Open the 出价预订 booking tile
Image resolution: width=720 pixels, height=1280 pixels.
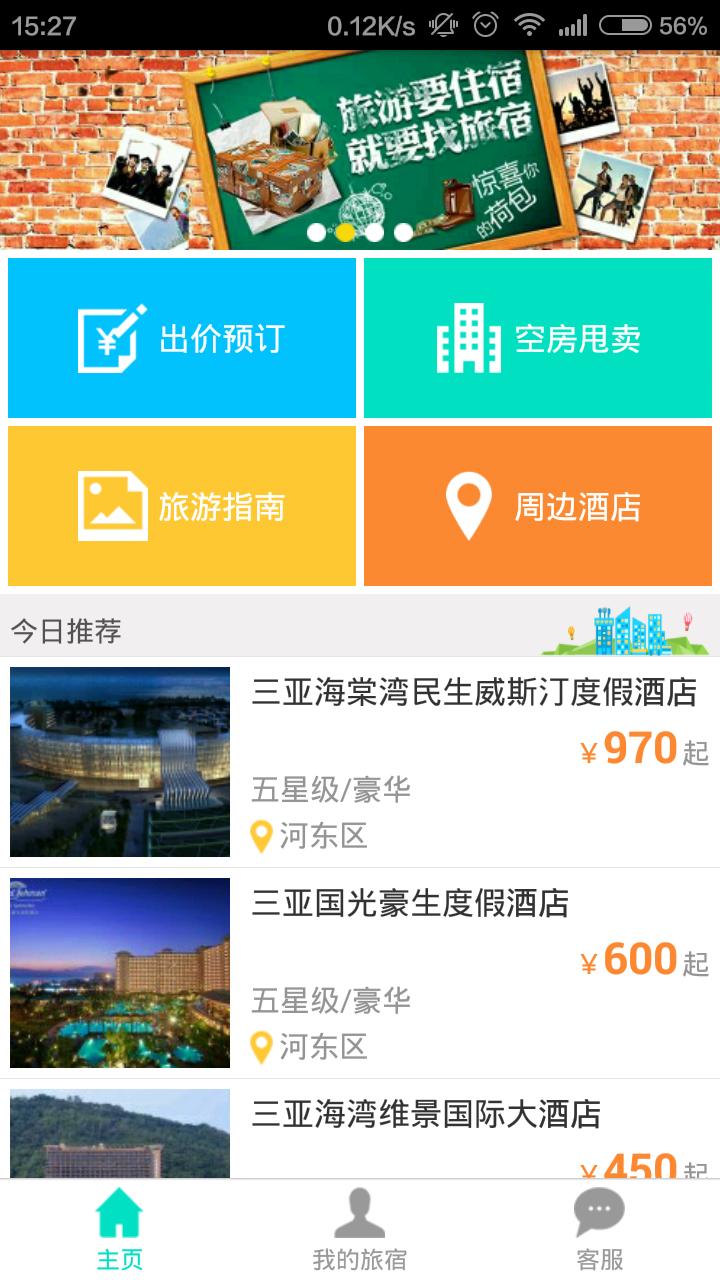click(182, 338)
